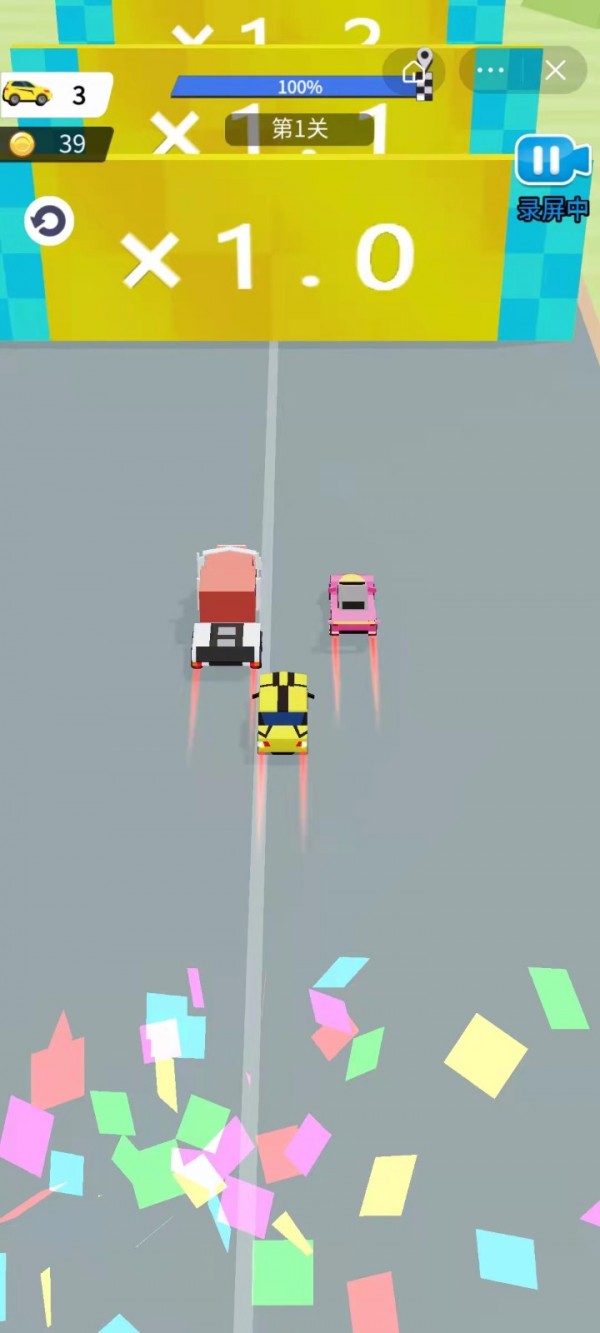Viewport: 600px width, 1333px height.
Task: Open the home flag icon
Action: click(417, 71)
